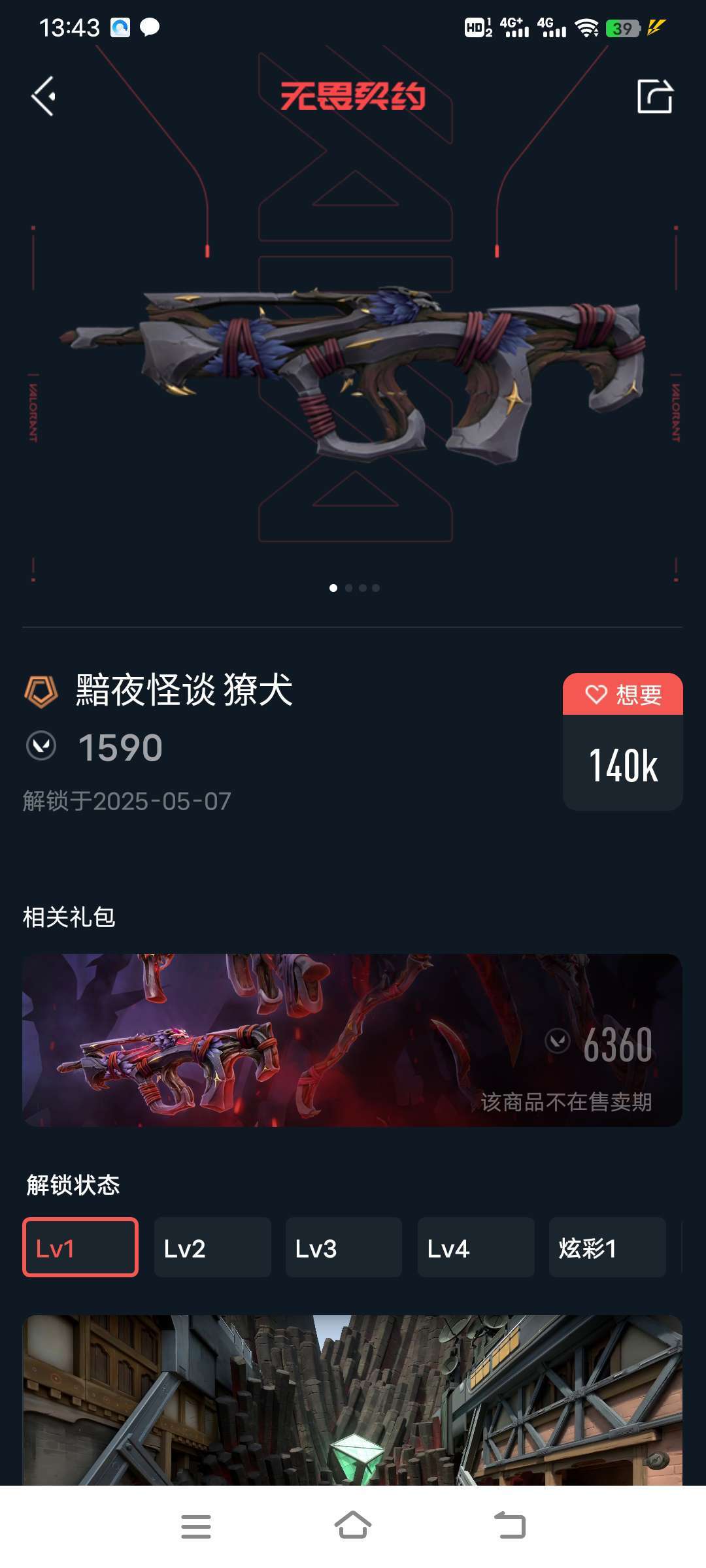Select the Lv1 unlock level

point(80,1247)
